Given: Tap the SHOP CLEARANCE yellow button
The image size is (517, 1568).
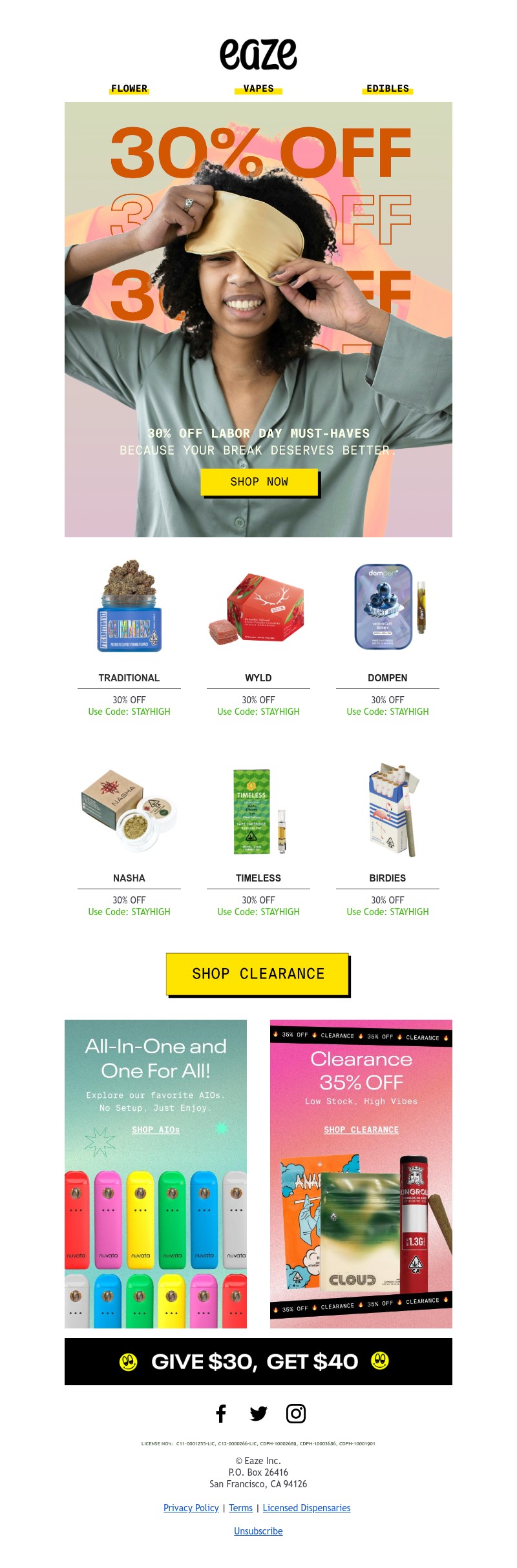Looking at the screenshot, I should click(x=258, y=974).
